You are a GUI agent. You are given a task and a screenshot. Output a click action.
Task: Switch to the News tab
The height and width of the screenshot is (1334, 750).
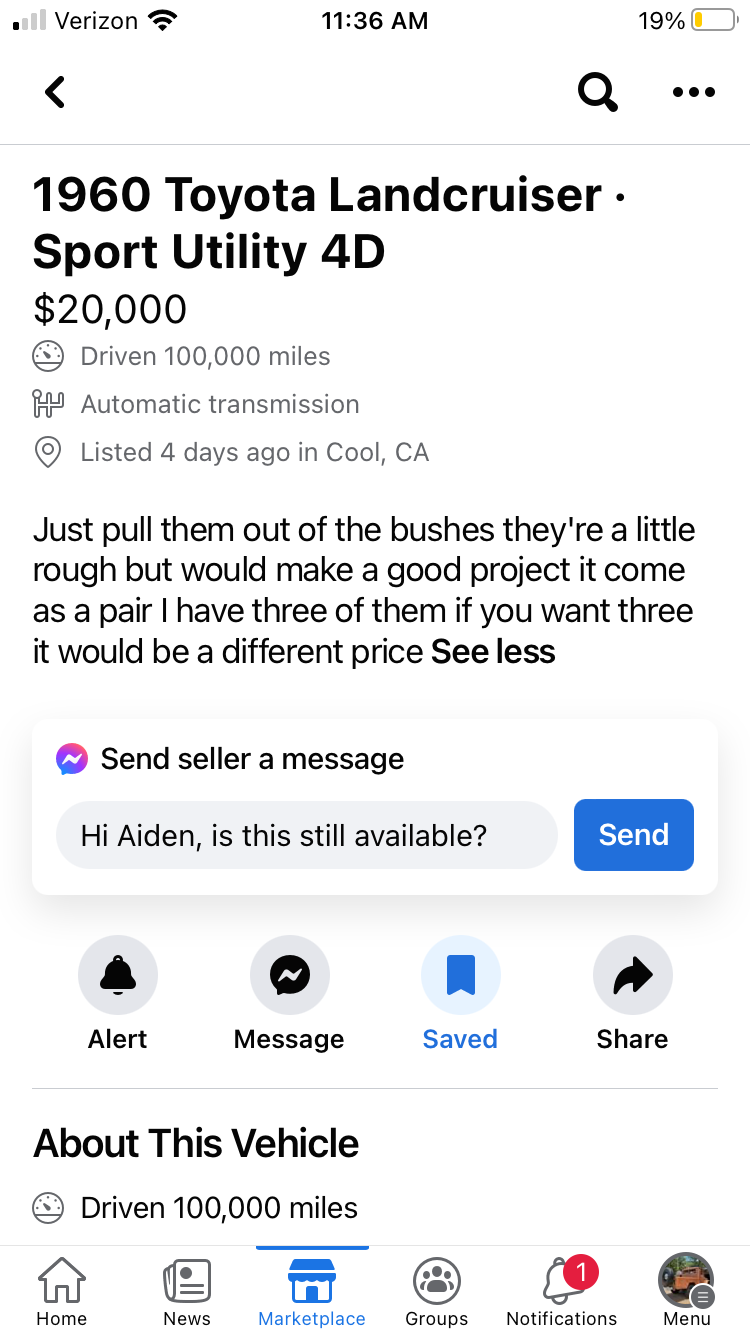[x=187, y=1291]
